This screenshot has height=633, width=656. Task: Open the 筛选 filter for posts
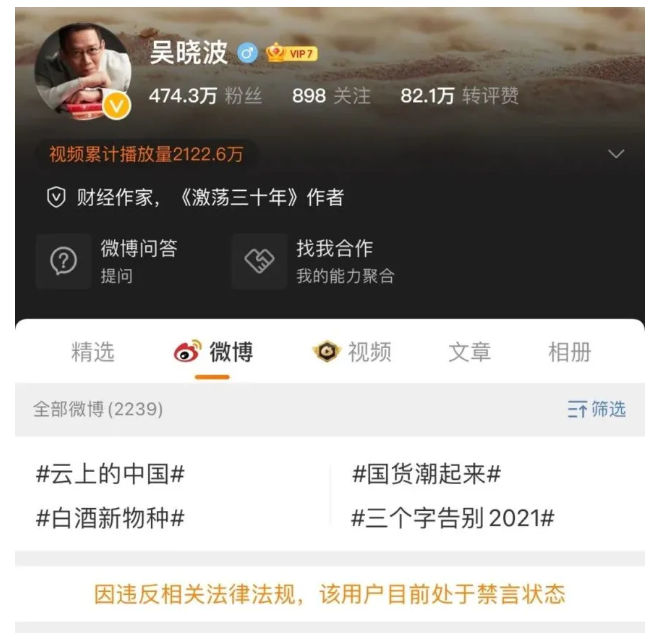pyautogui.click(x=596, y=409)
